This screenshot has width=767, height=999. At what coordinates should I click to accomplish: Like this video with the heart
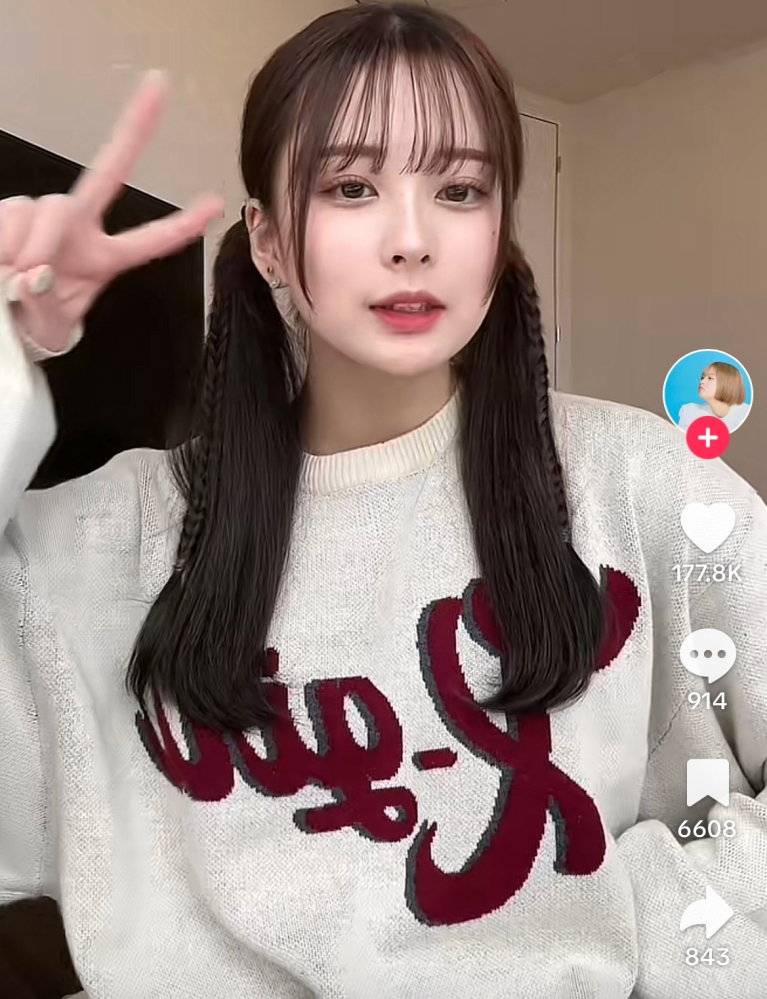pos(707,528)
